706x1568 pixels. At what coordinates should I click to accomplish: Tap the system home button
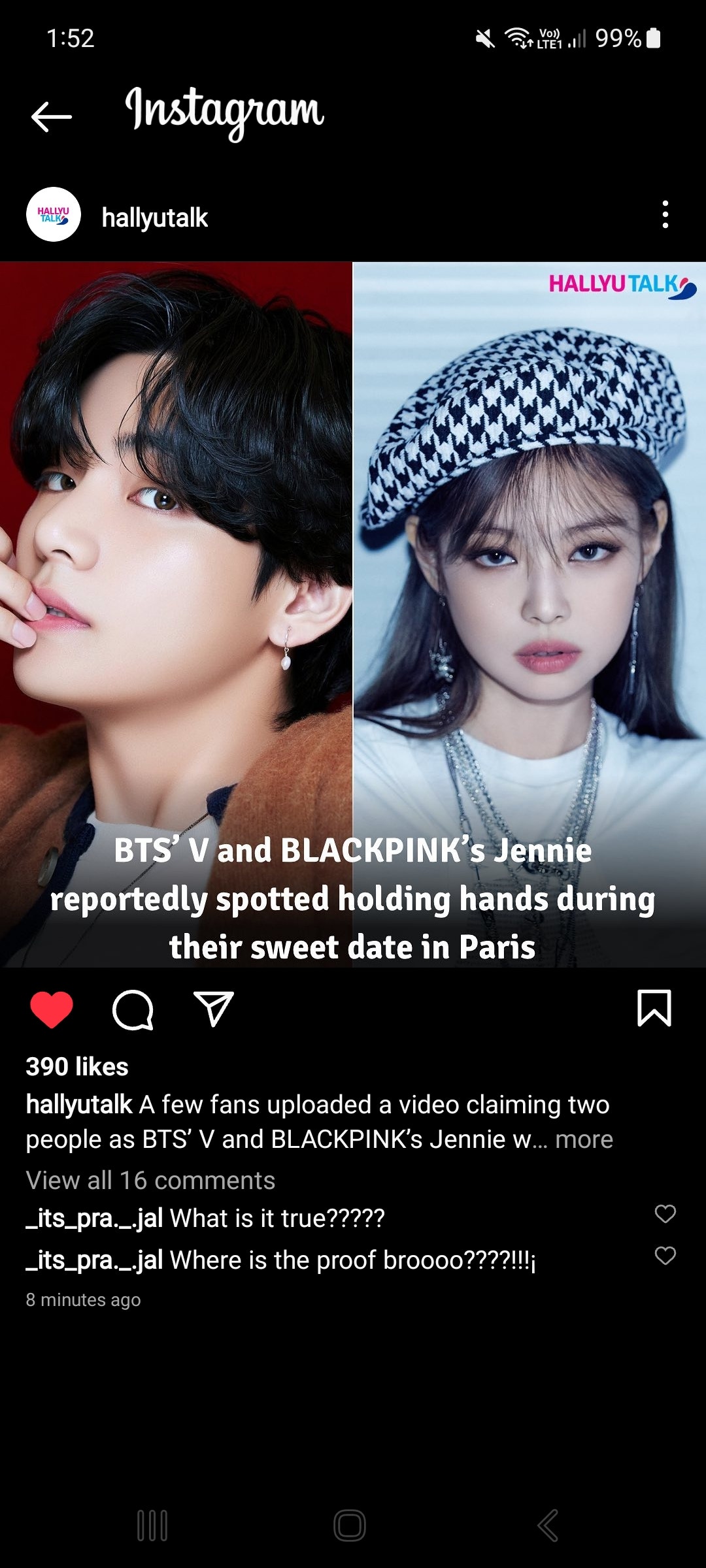click(350, 1526)
